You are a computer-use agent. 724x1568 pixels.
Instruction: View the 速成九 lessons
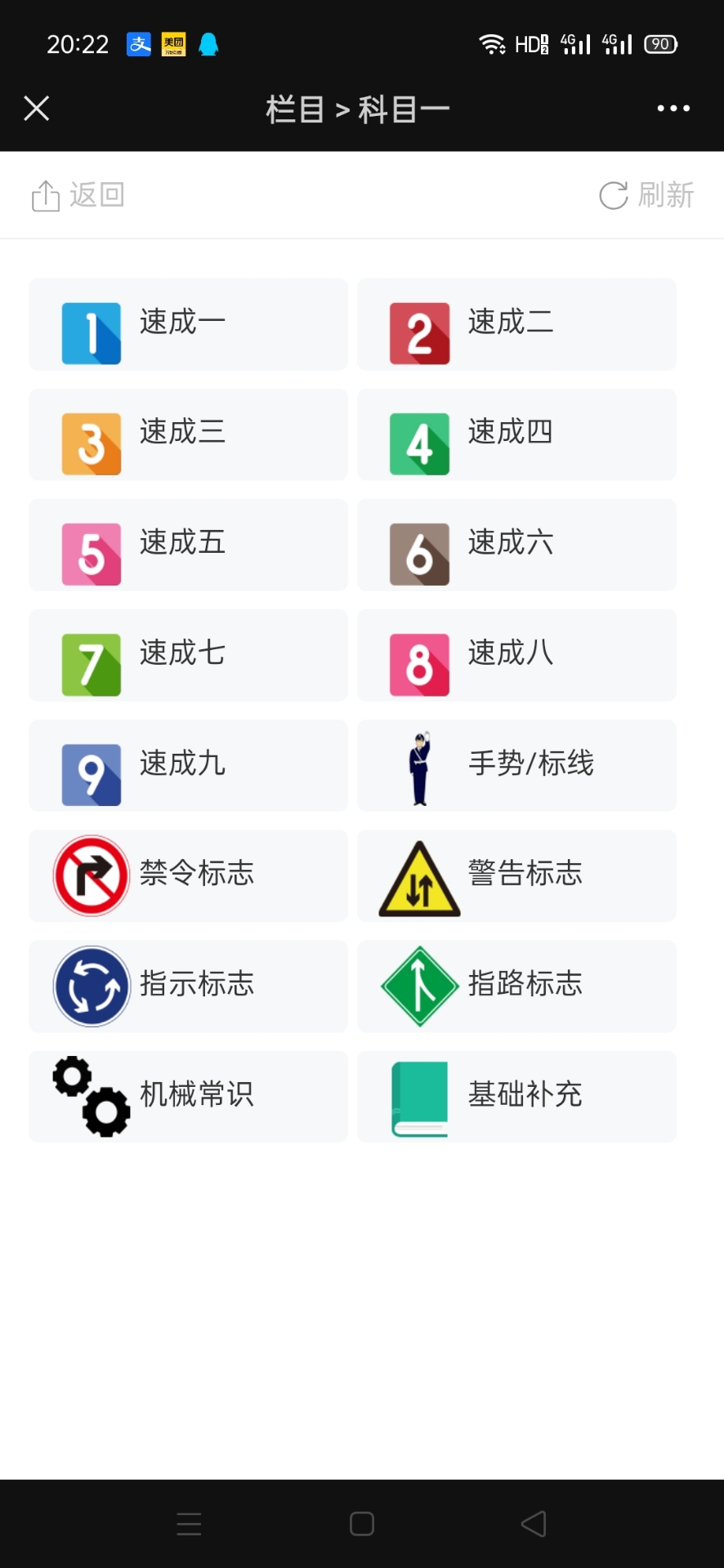click(x=188, y=765)
